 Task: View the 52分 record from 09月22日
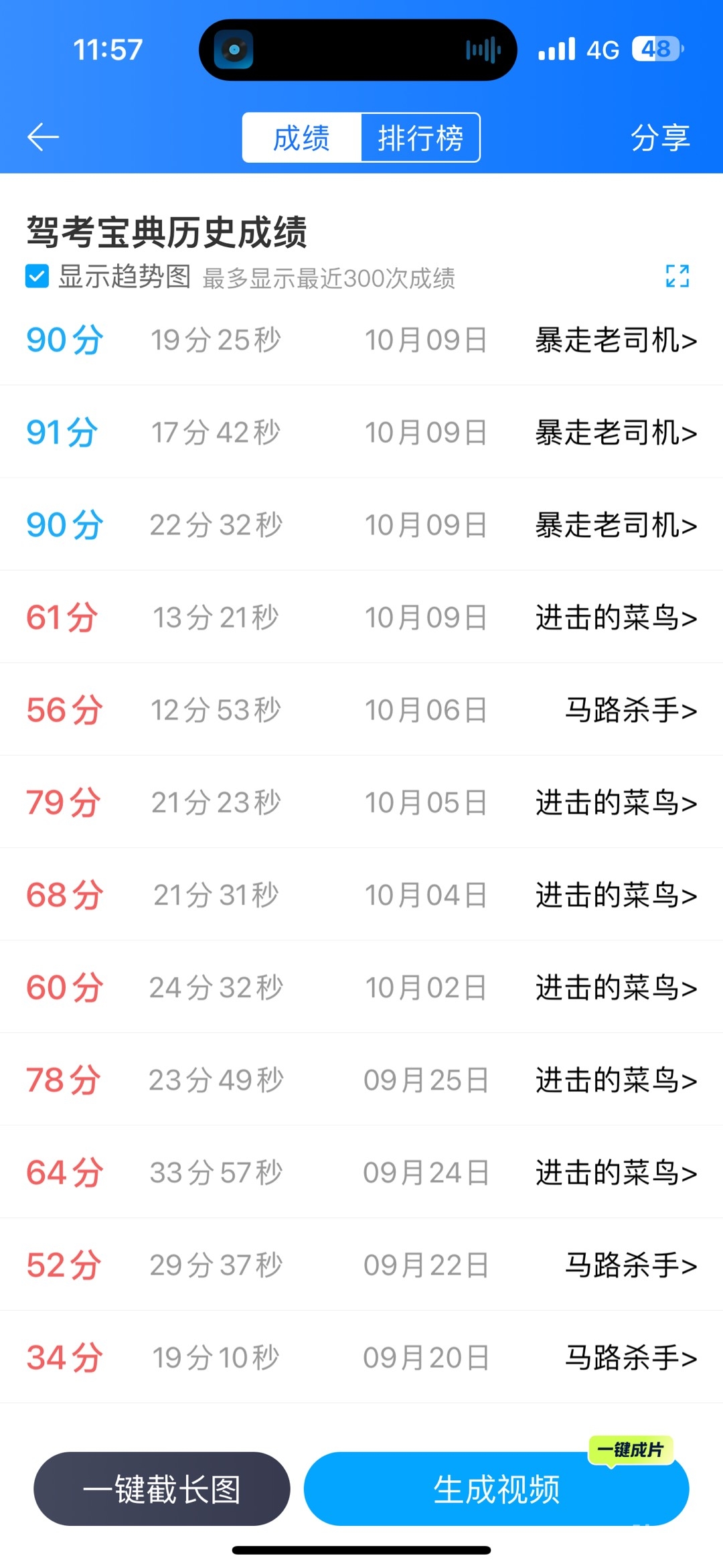(361, 1265)
